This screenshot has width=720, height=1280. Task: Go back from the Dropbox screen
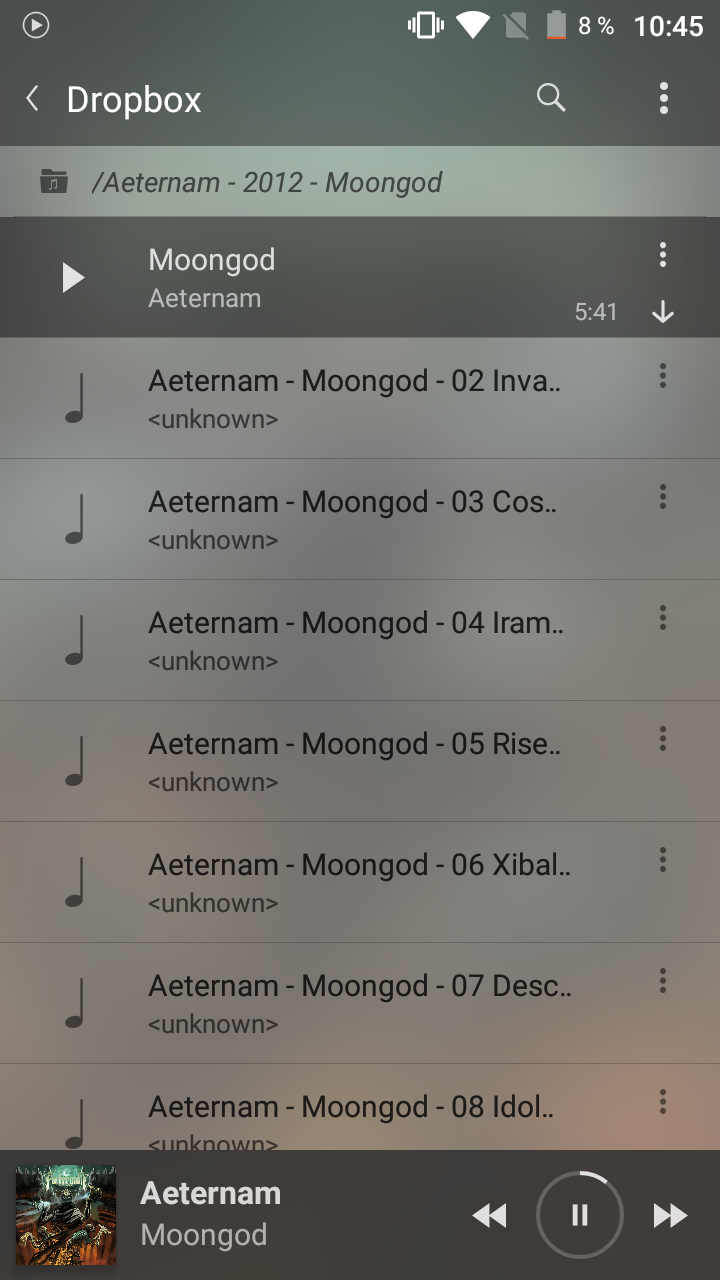(33, 99)
